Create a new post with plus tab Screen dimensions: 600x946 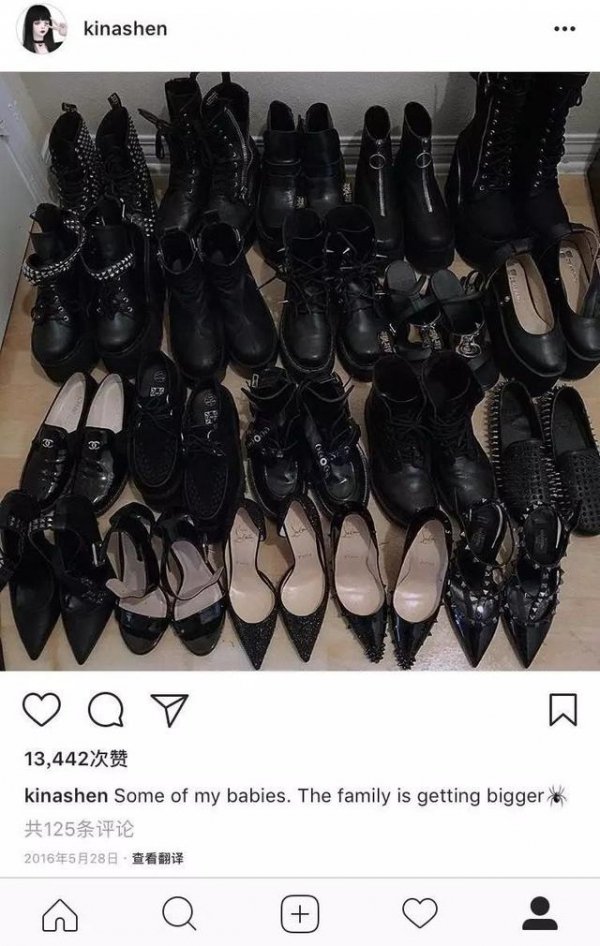click(300, 913)
